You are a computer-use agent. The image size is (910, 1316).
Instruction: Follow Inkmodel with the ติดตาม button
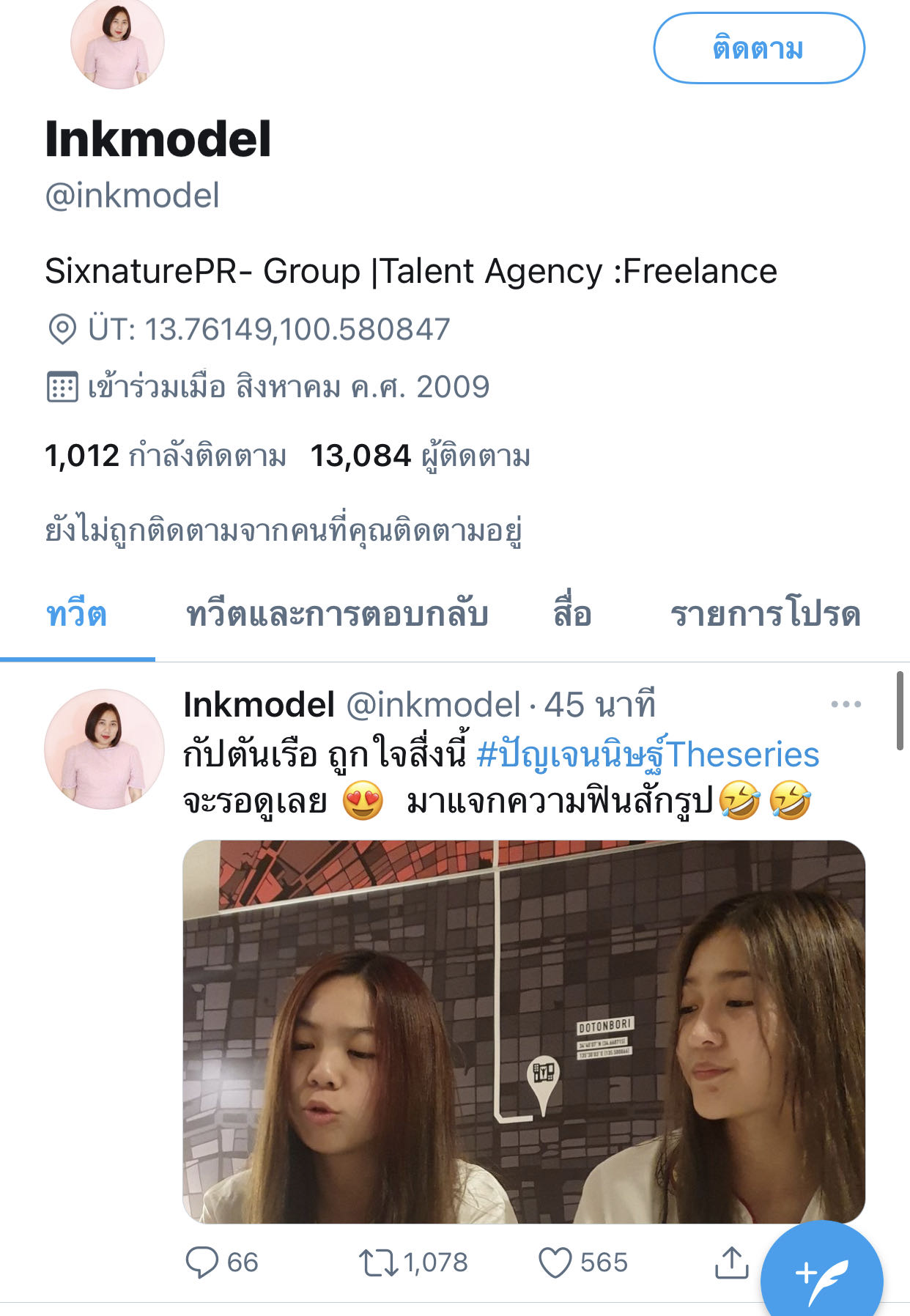[758, 48]
